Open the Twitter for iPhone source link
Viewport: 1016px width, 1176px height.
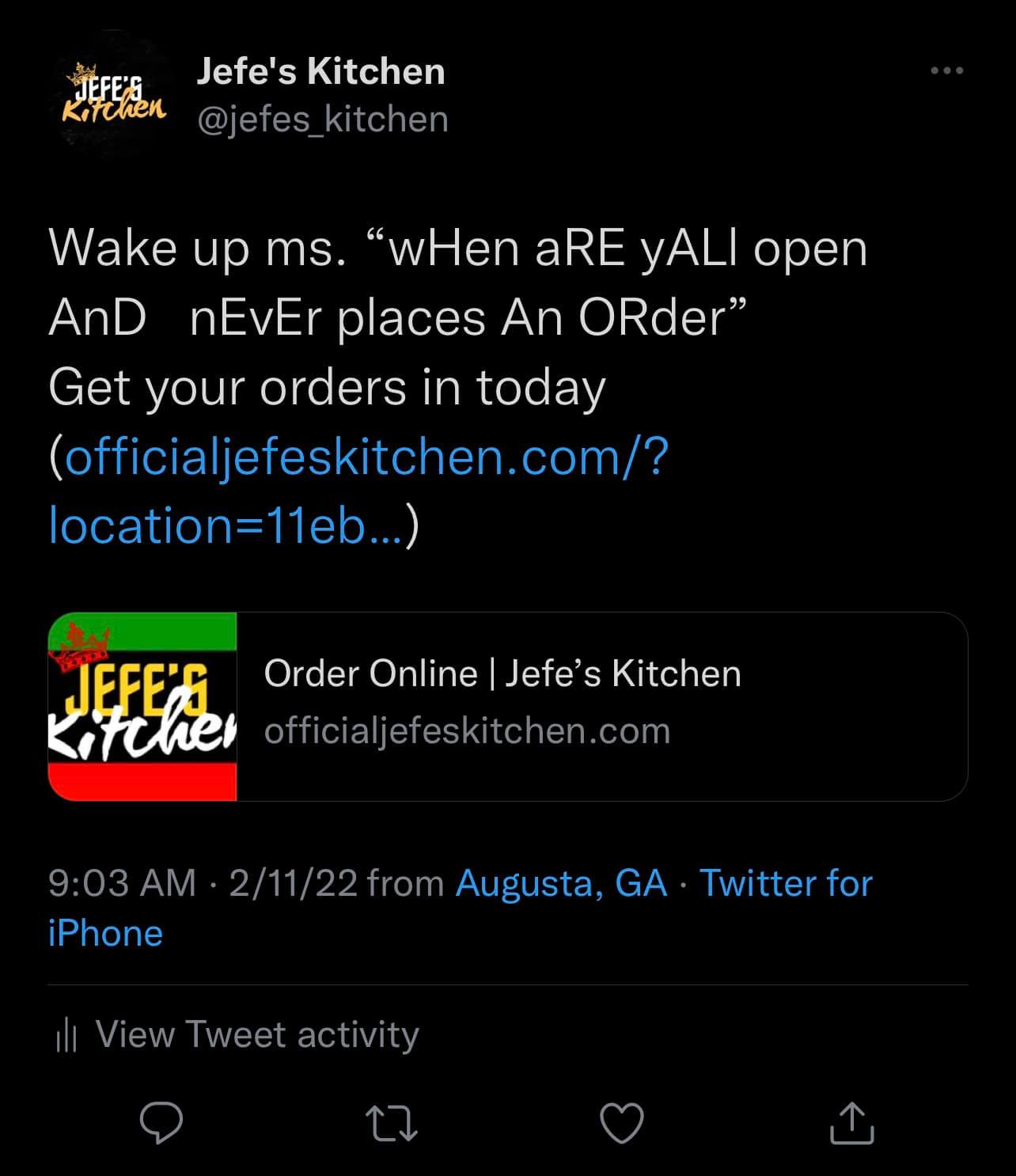point(785,883)
